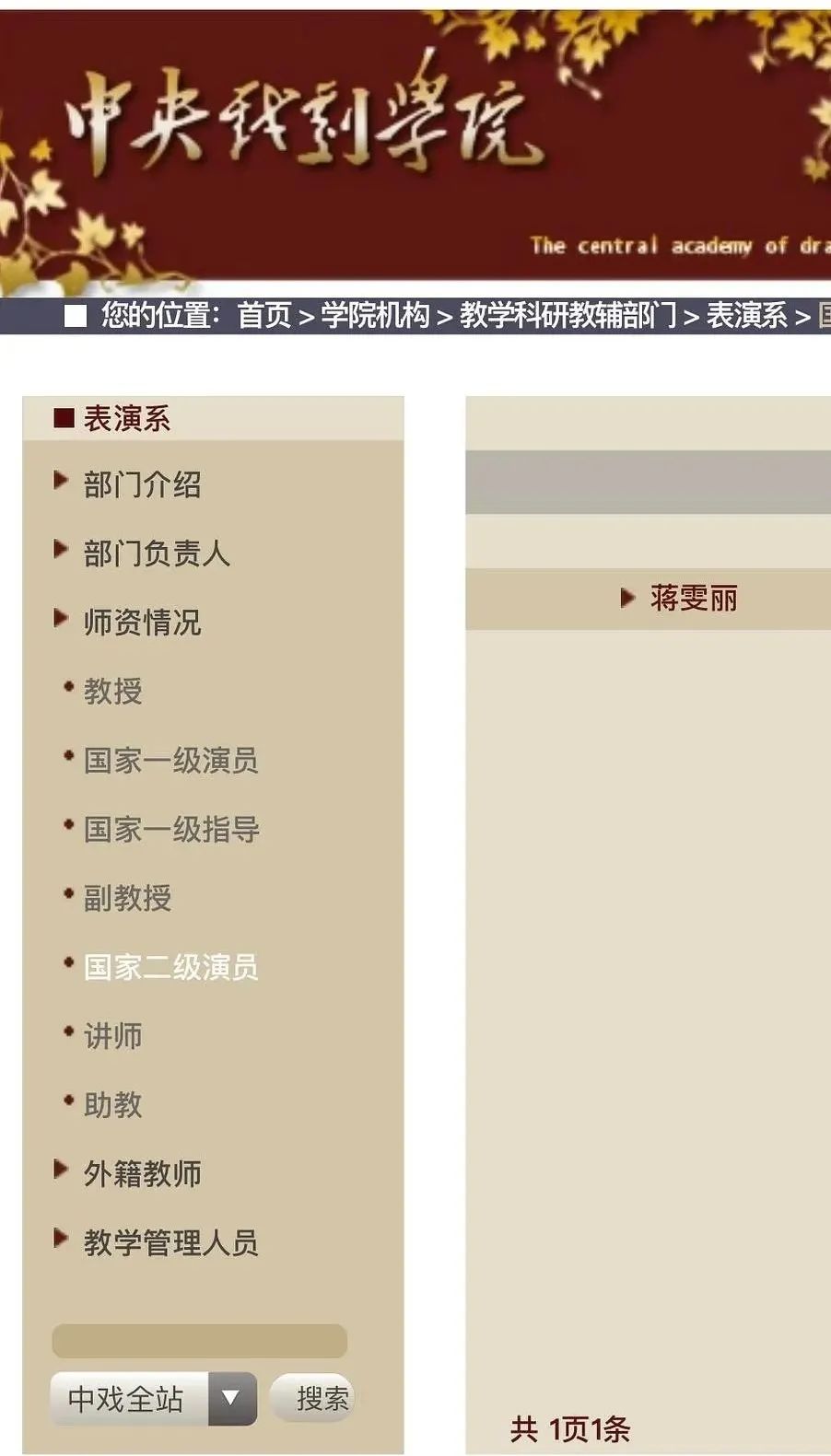Open 教学科研教辅部门 breadcrumb link
Image resolution: width=831 pixels, height=1456 pixels.
click(568, 315)
